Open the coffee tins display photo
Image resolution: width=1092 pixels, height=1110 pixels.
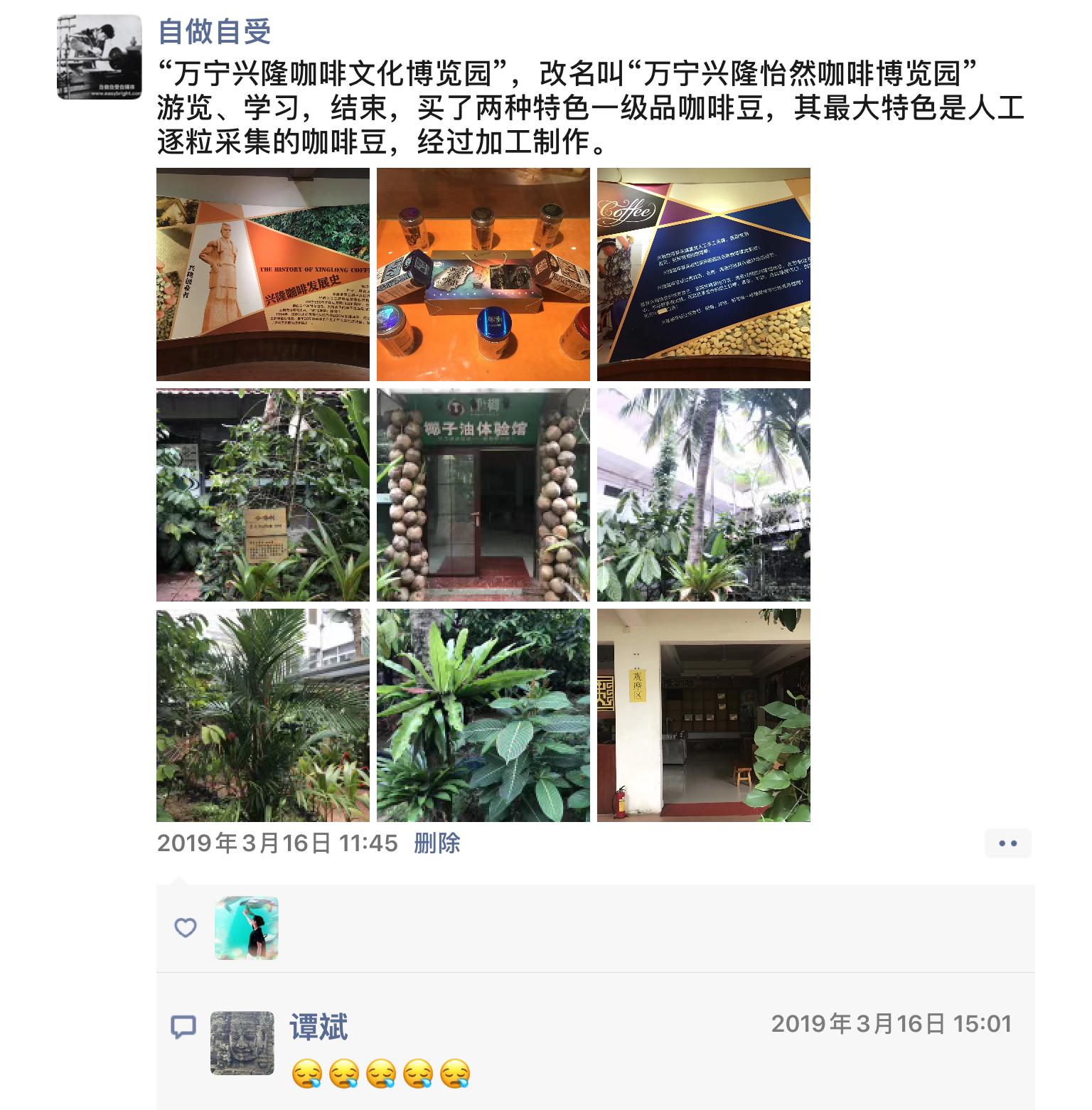tap(483, 274)
